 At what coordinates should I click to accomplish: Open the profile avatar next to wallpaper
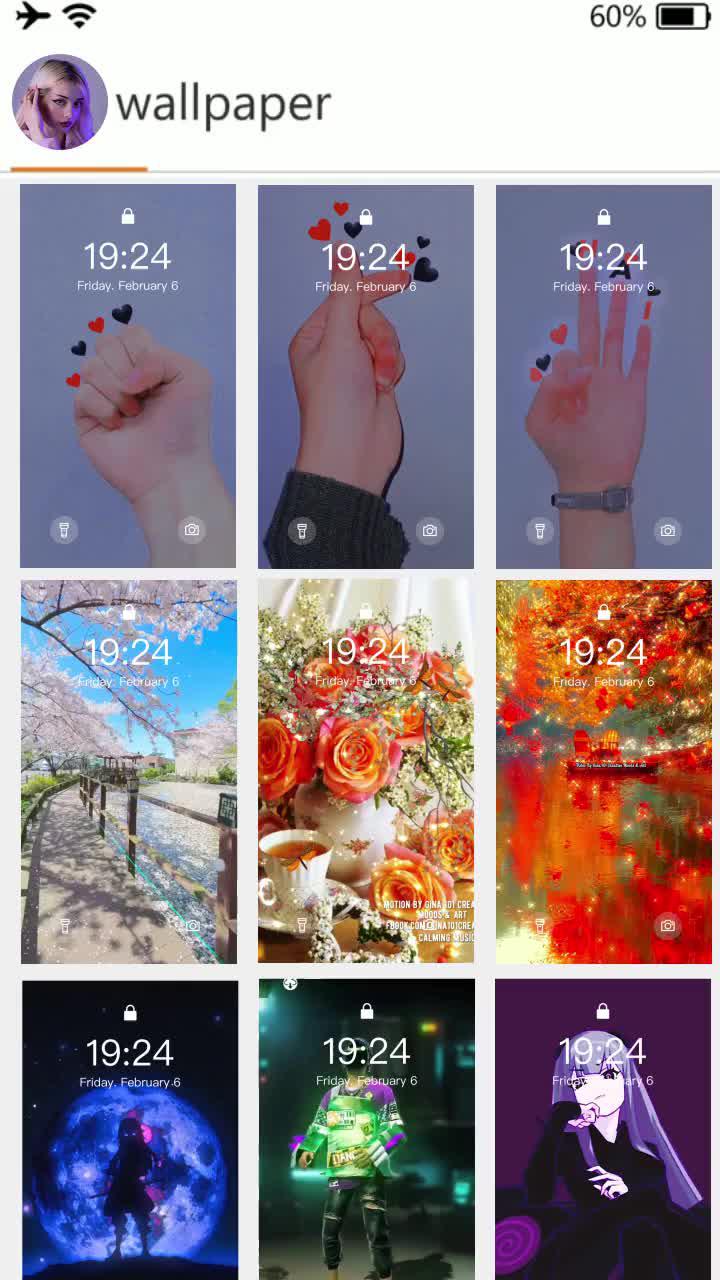[x=60, y=102]
